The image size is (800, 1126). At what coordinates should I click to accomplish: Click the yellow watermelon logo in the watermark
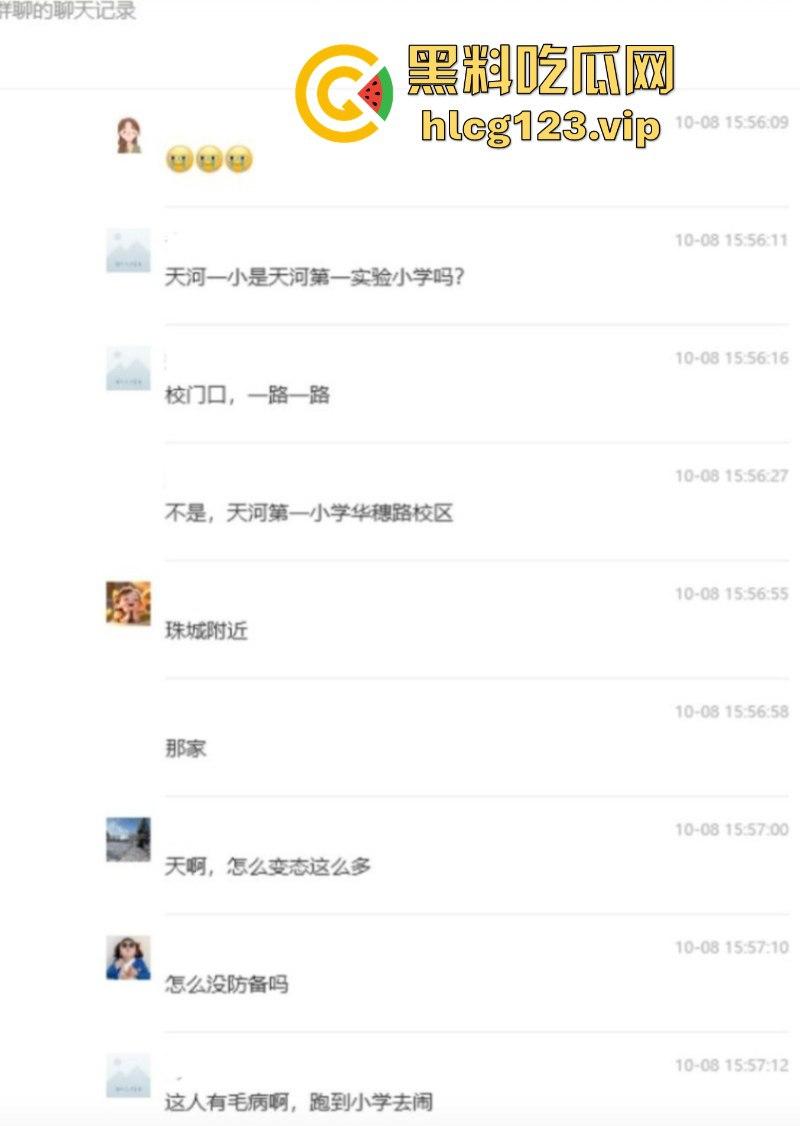tap(345, 82)
